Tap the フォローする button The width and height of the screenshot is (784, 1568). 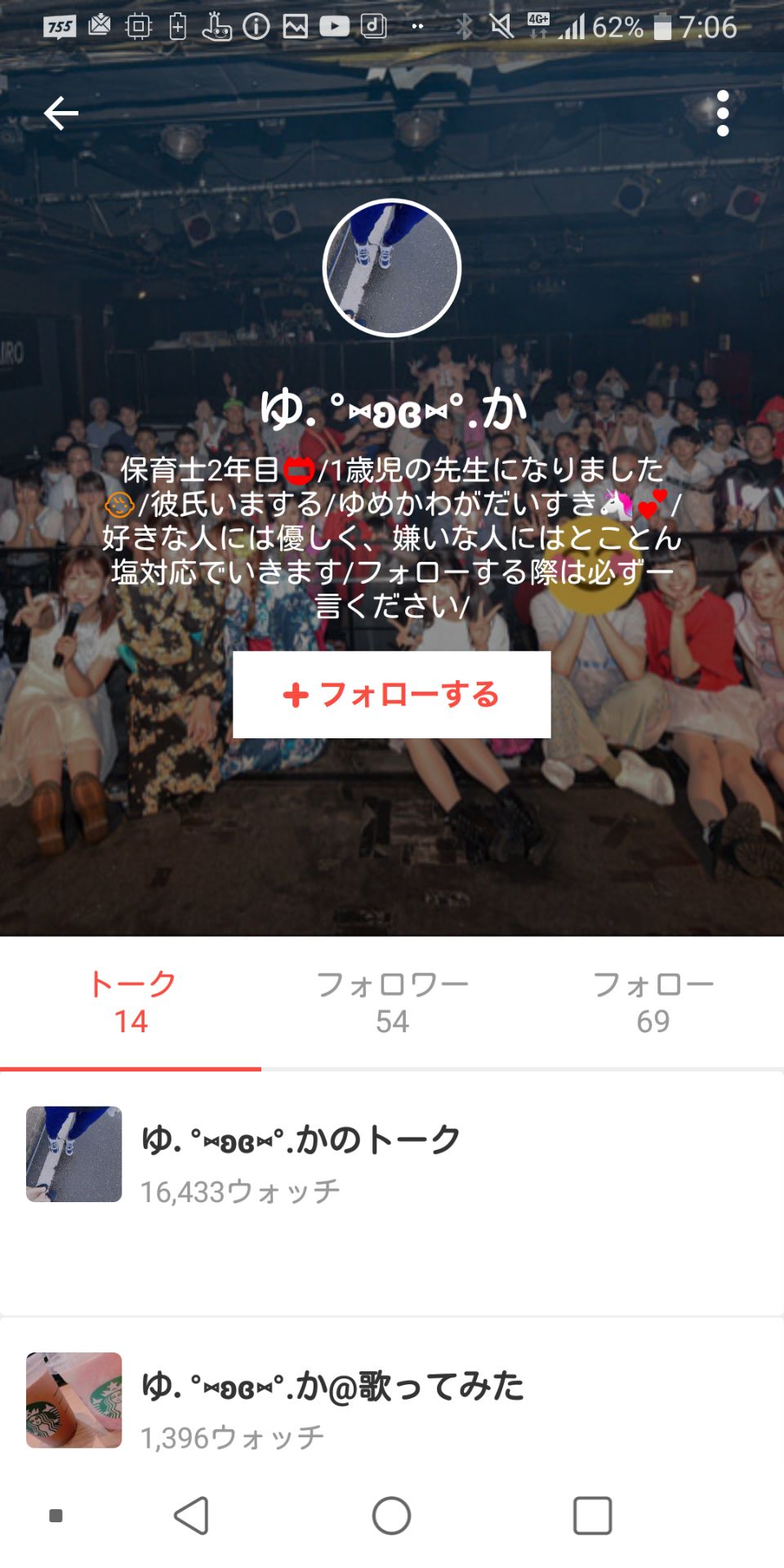392,694
